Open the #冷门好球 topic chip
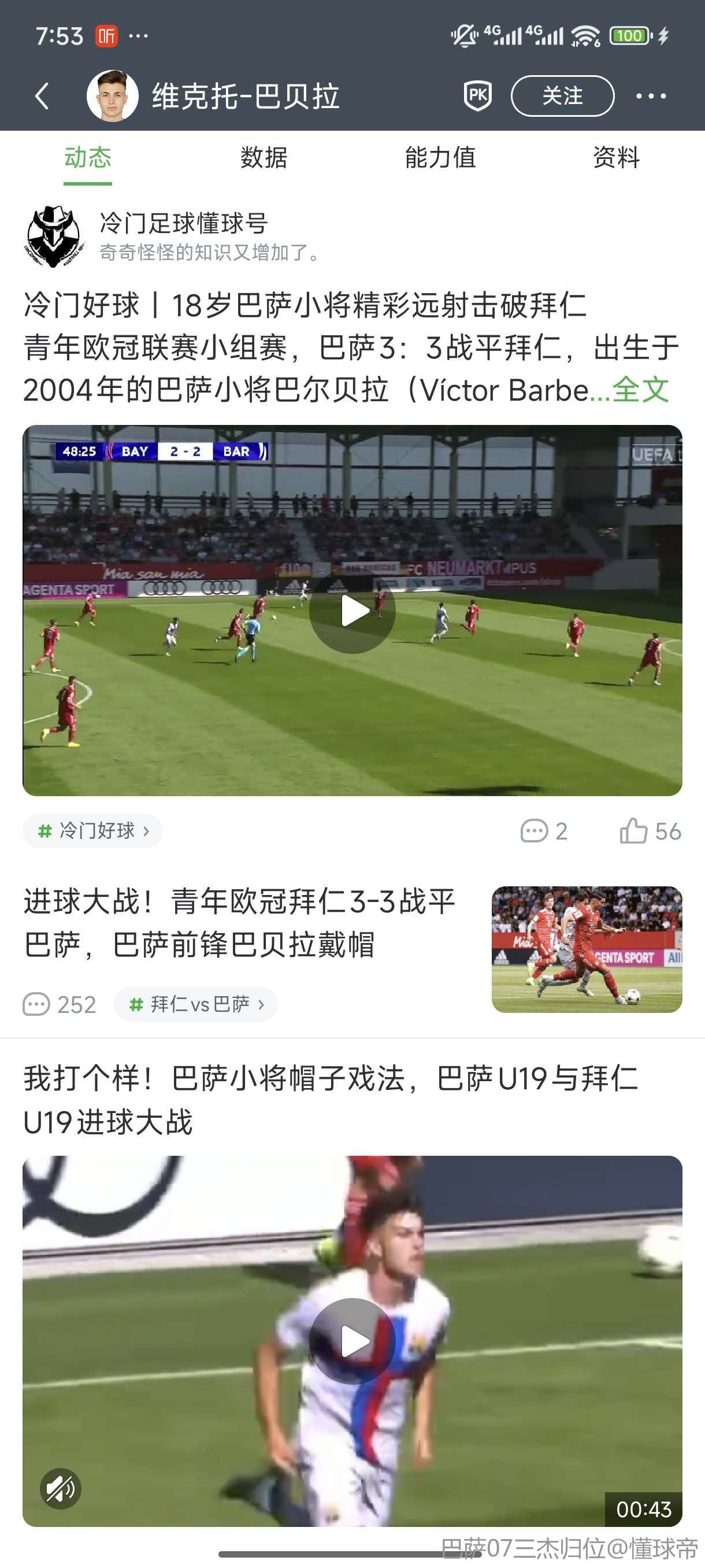705x1568 pixels. coord(92,831)
